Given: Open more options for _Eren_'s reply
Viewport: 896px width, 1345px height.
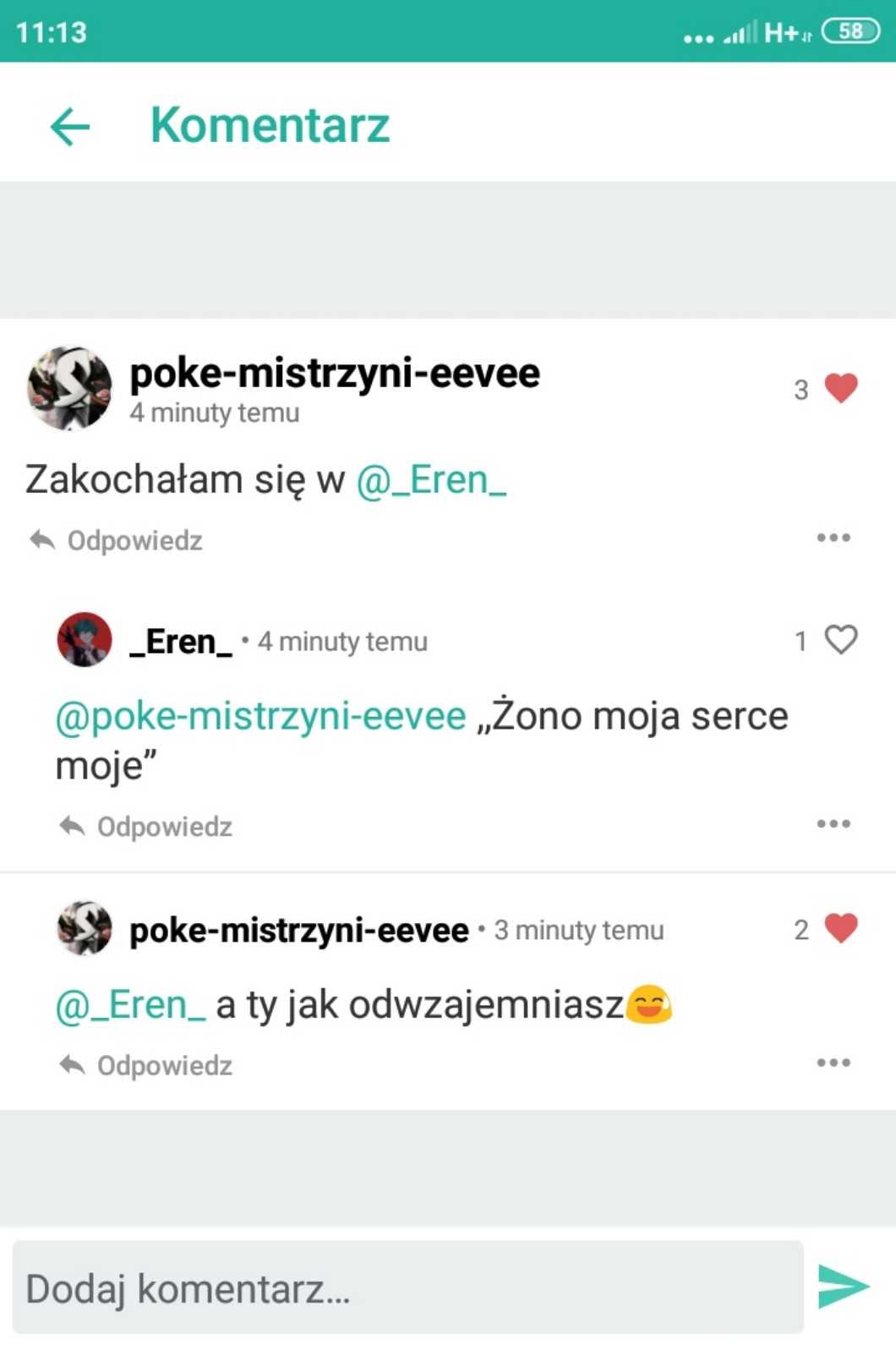Looking at the screenshot, I should tap(833, 823).
